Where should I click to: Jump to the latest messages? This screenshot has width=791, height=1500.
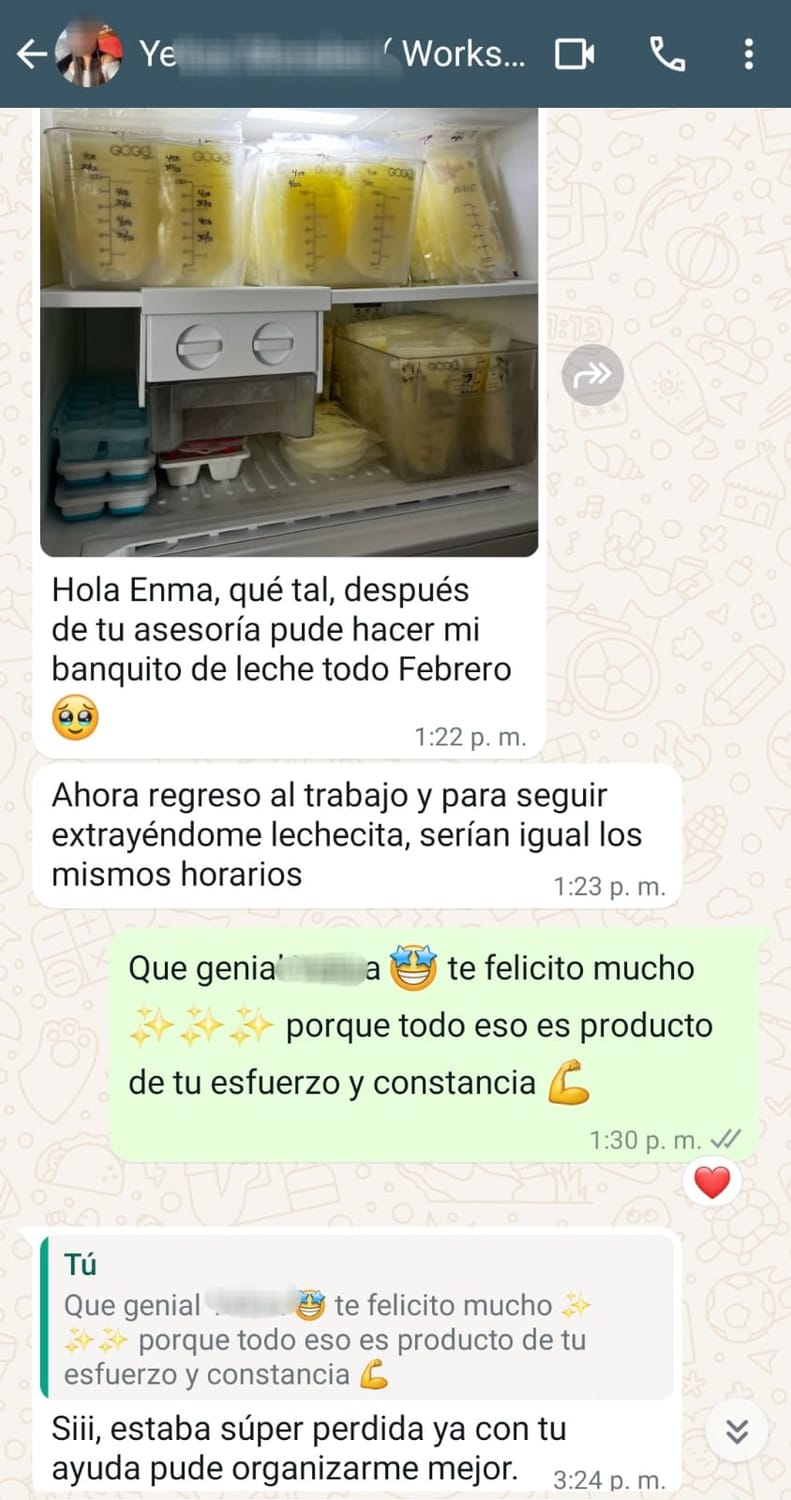point(737,1432)
